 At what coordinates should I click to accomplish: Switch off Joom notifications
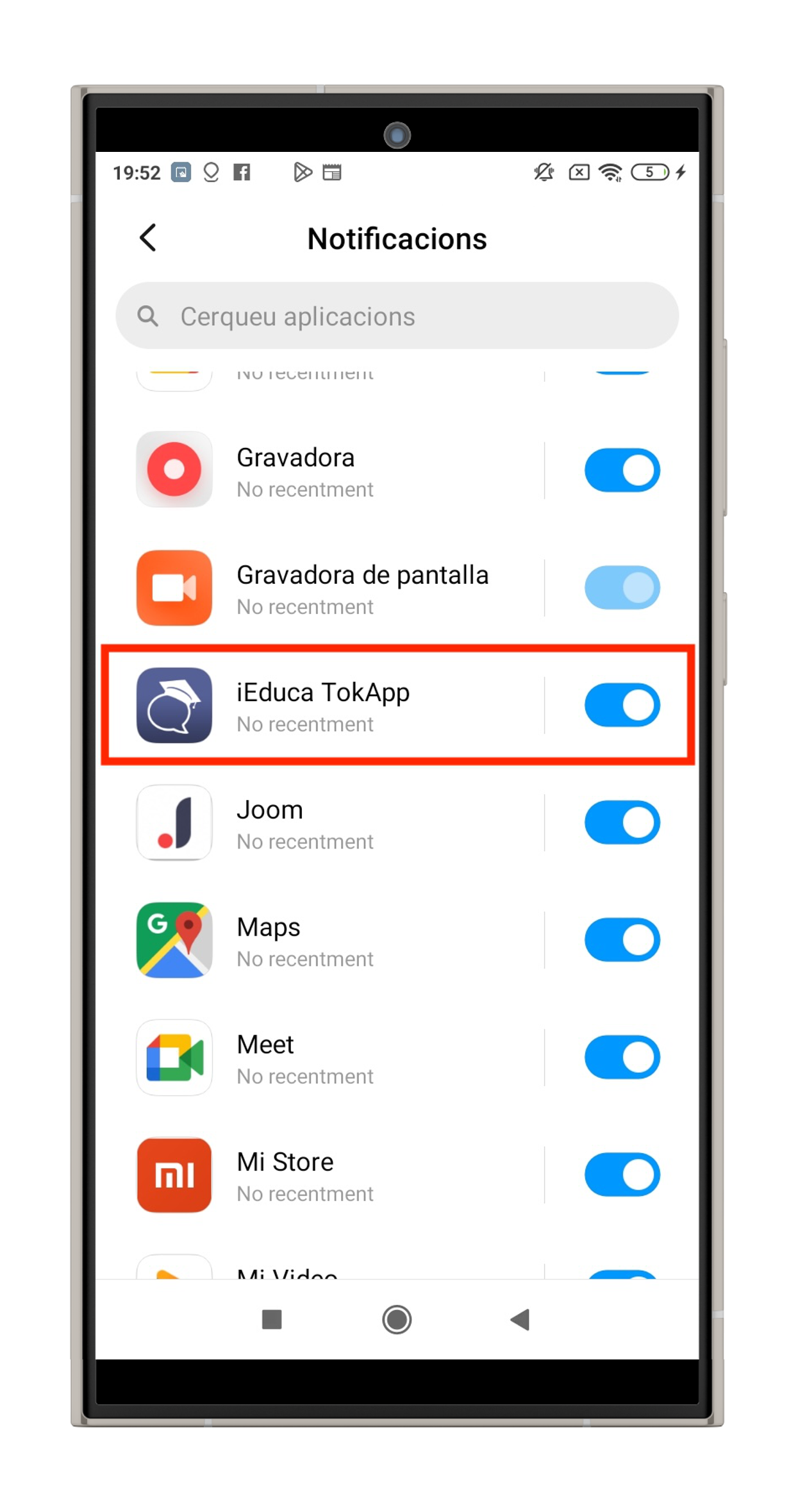coord(621,822)
